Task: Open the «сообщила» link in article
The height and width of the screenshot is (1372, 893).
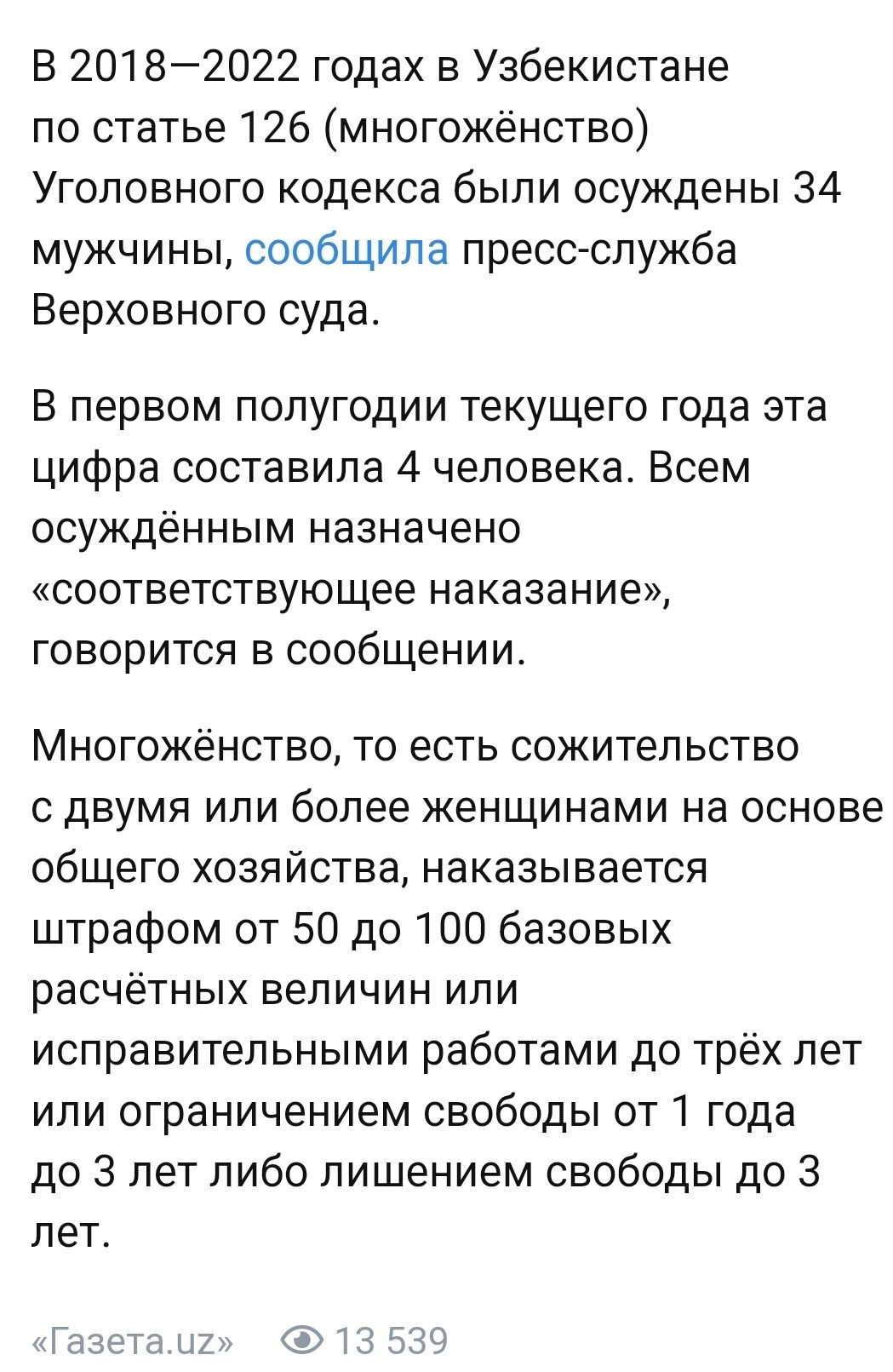Action: coord(346,250)
